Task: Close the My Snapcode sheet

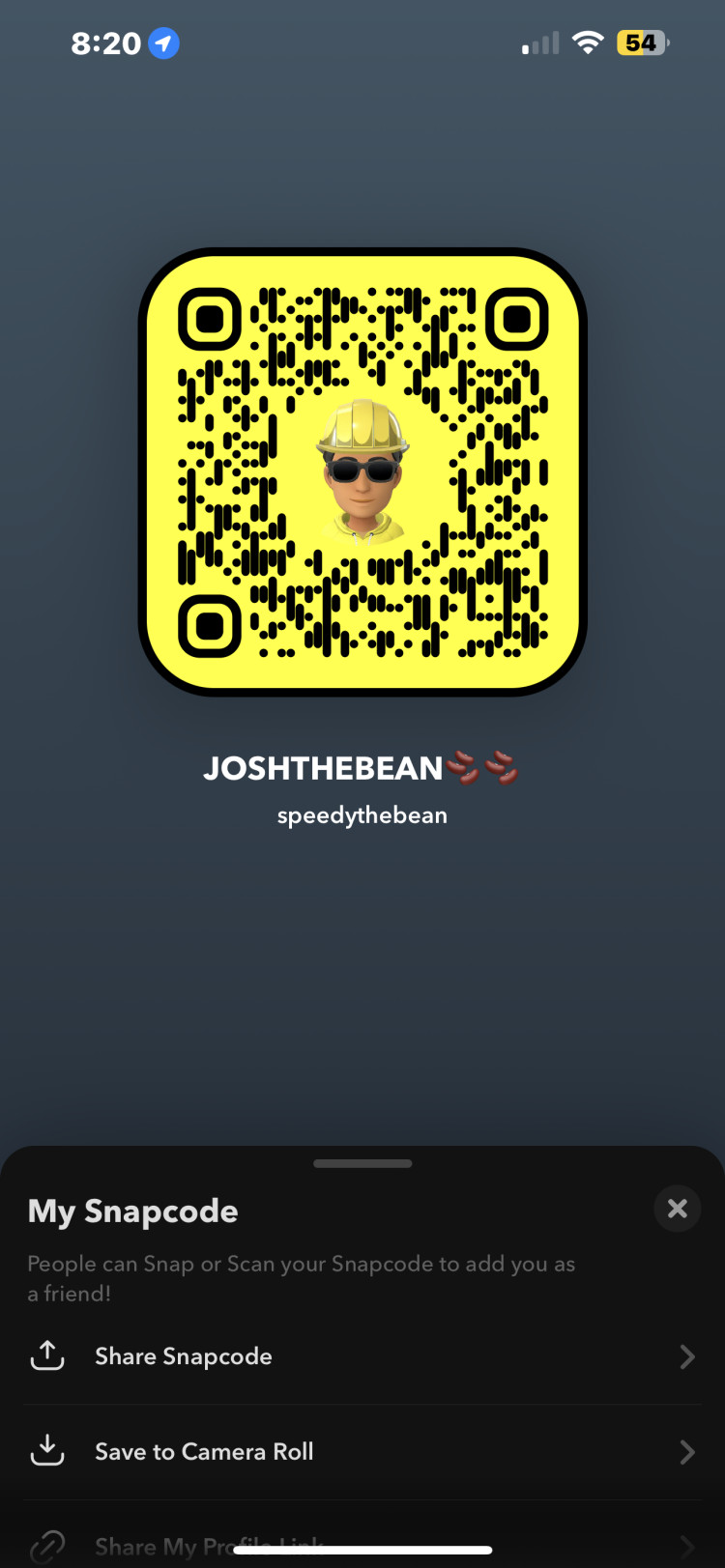Action: pyautogui.click(x=677, y=1209)
